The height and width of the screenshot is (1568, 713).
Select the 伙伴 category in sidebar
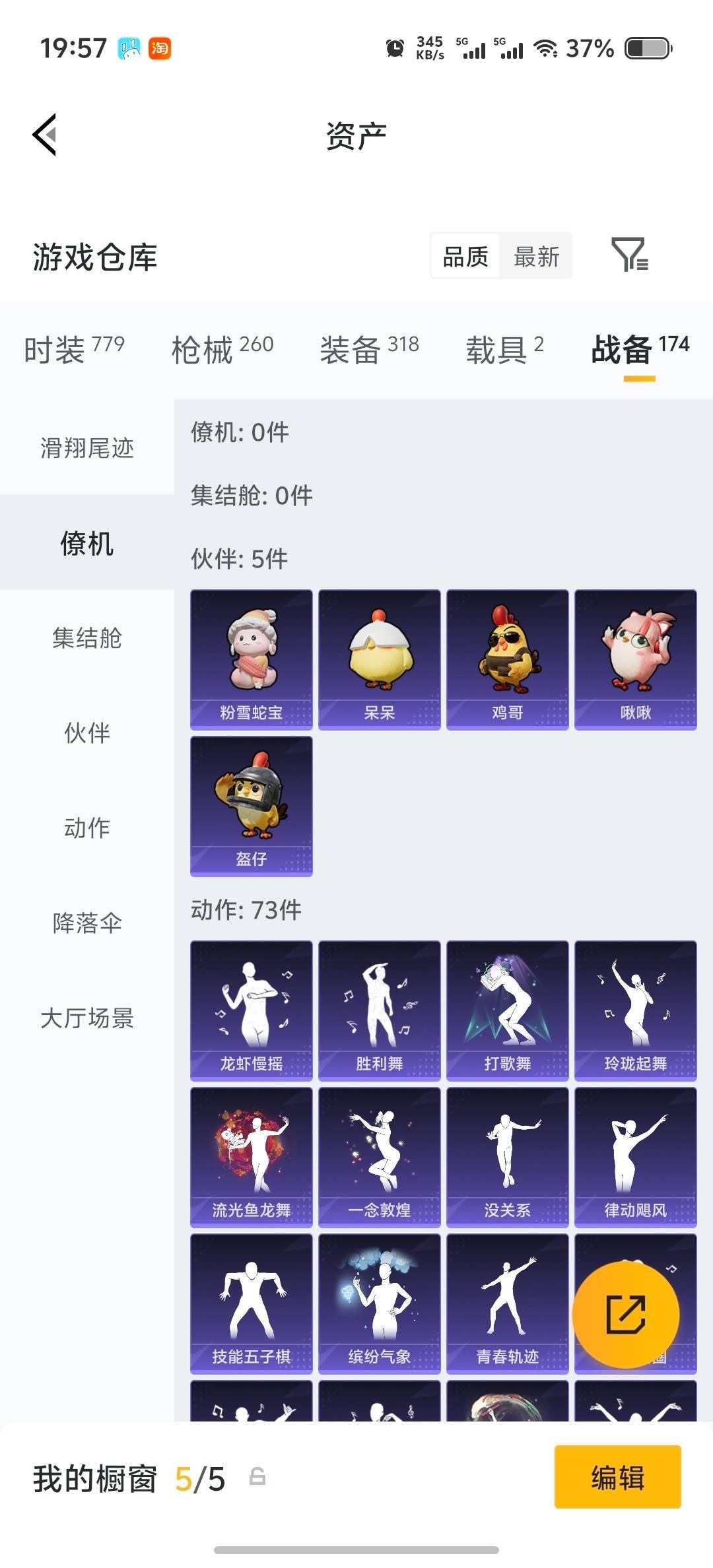[86, 733]
